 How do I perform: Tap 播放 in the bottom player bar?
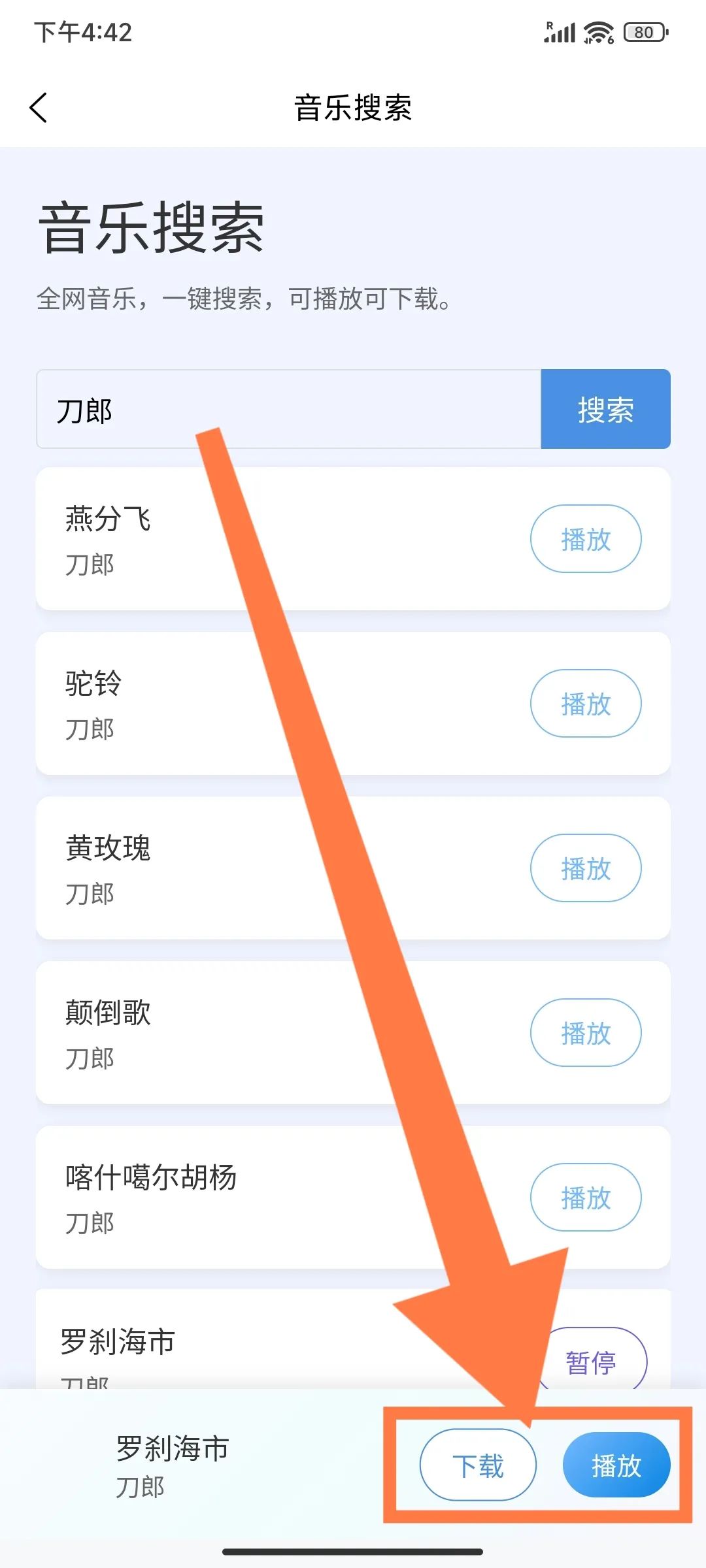pos(616,1465)
